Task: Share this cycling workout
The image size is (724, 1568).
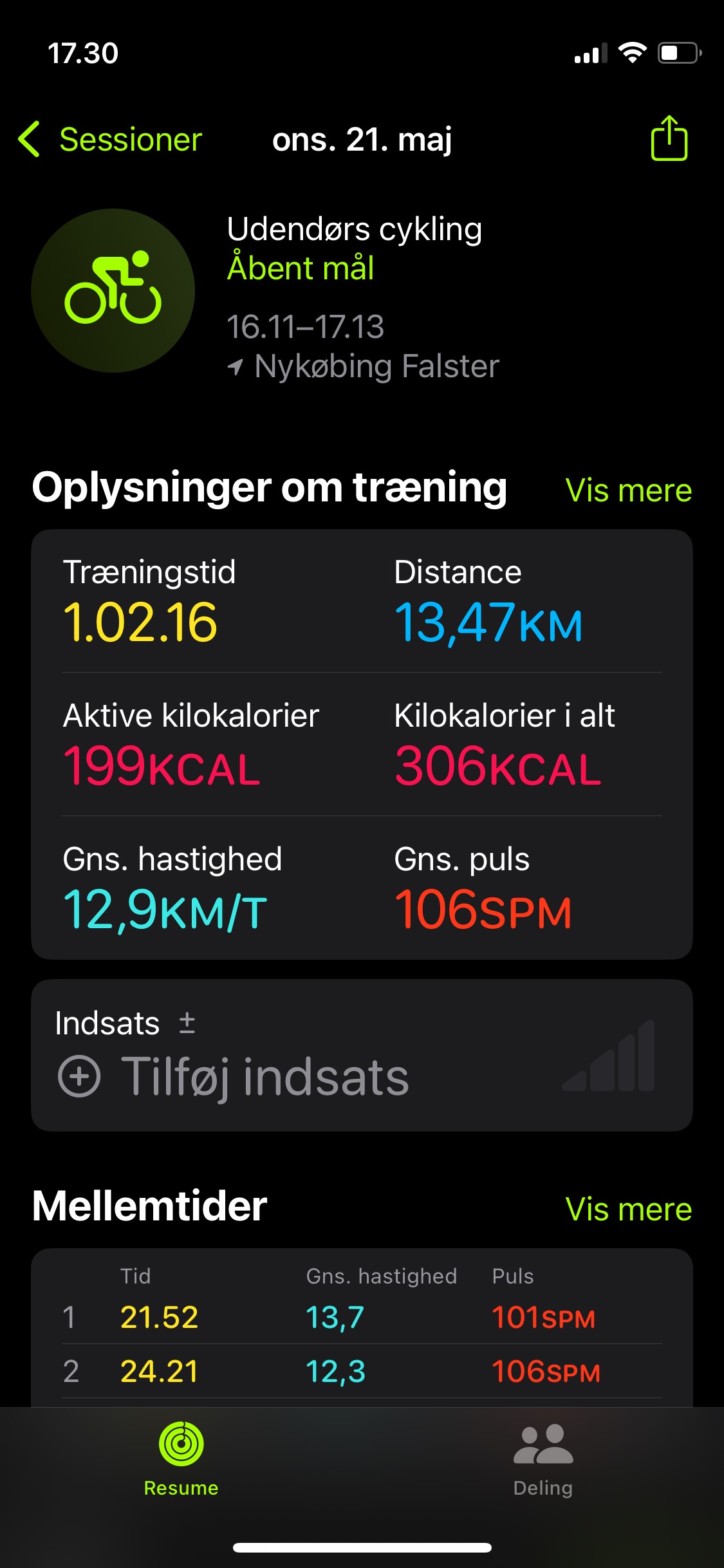Action: coord(669,138)
